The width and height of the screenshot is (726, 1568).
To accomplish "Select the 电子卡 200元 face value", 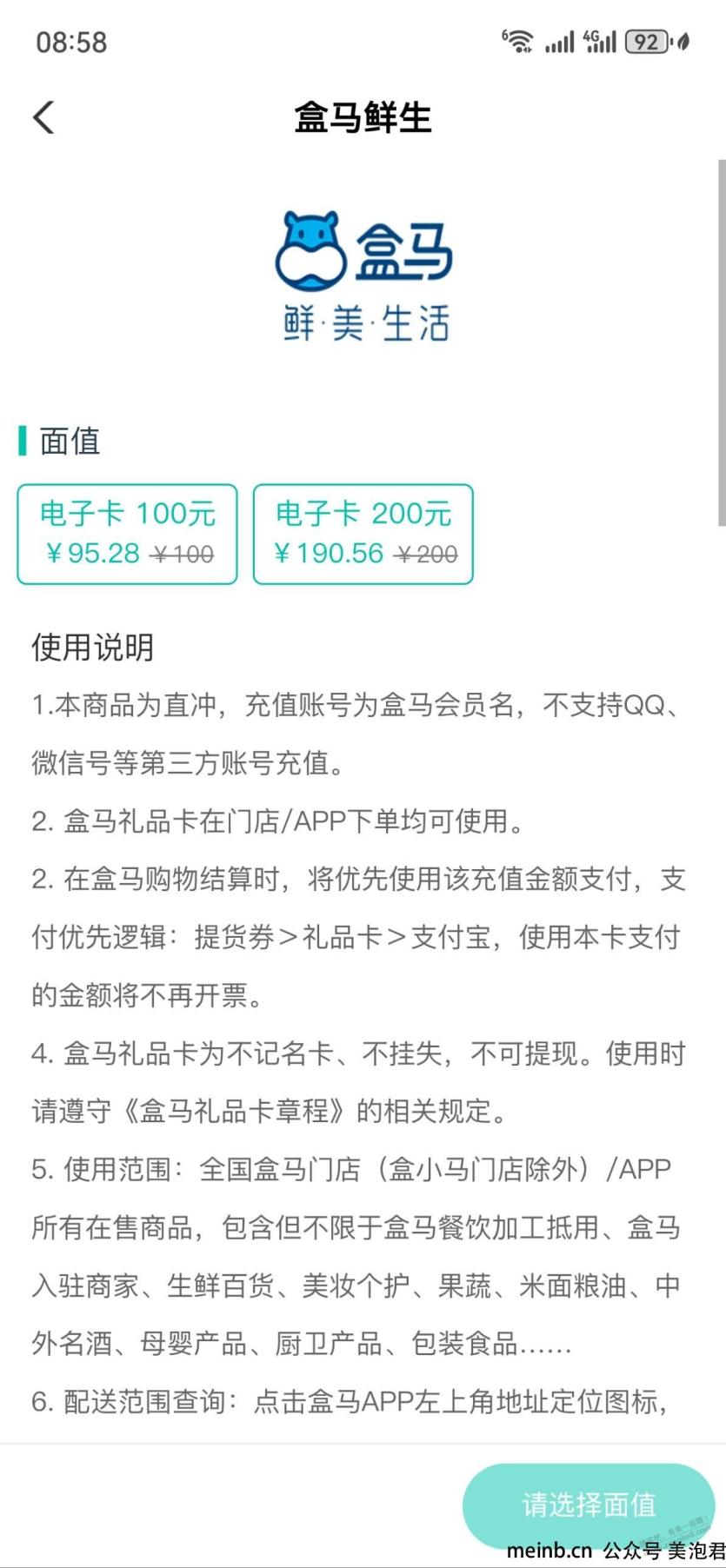I will tap(363, 534).
